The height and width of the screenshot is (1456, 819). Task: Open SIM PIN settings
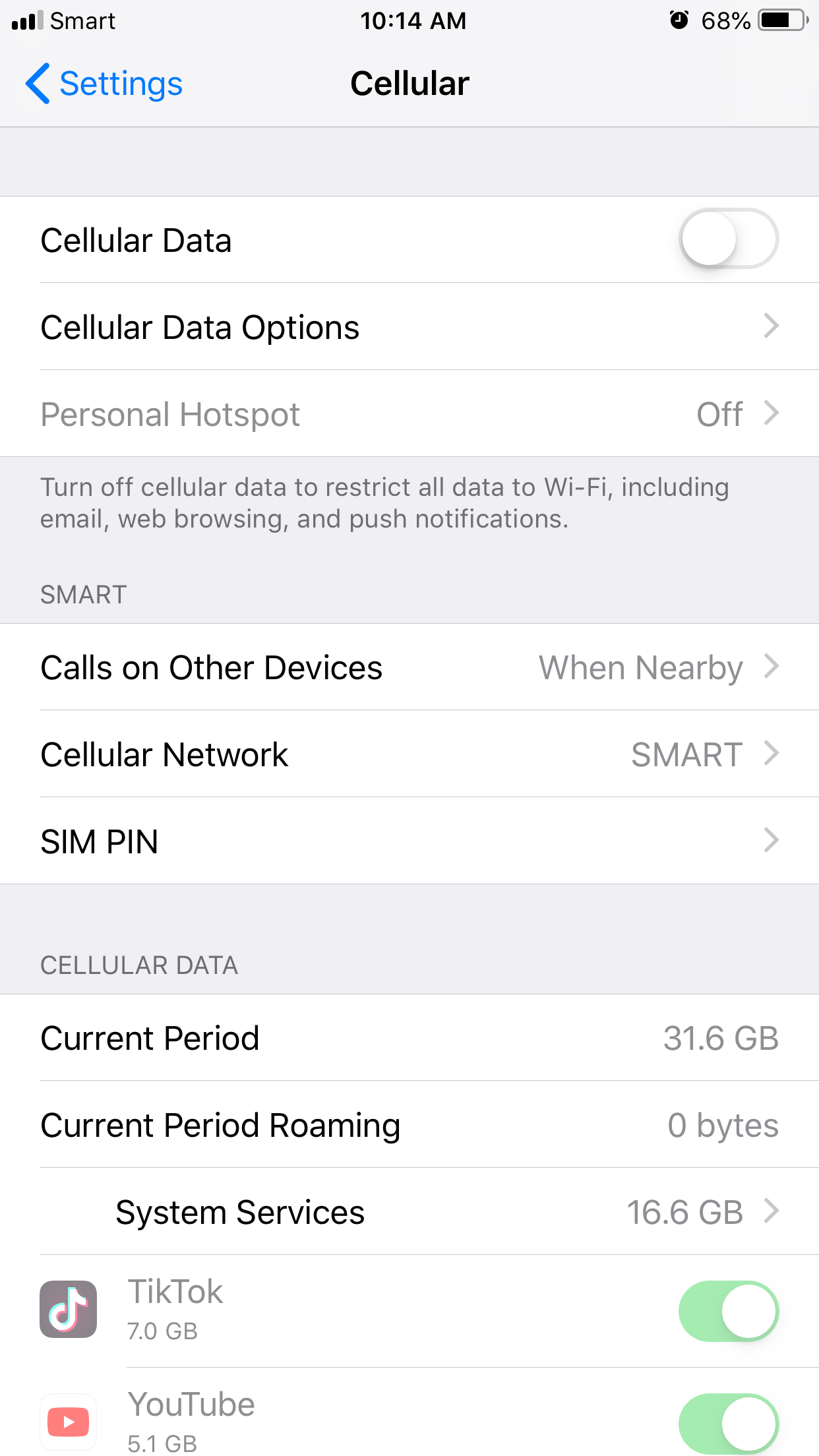click(409, 841)
